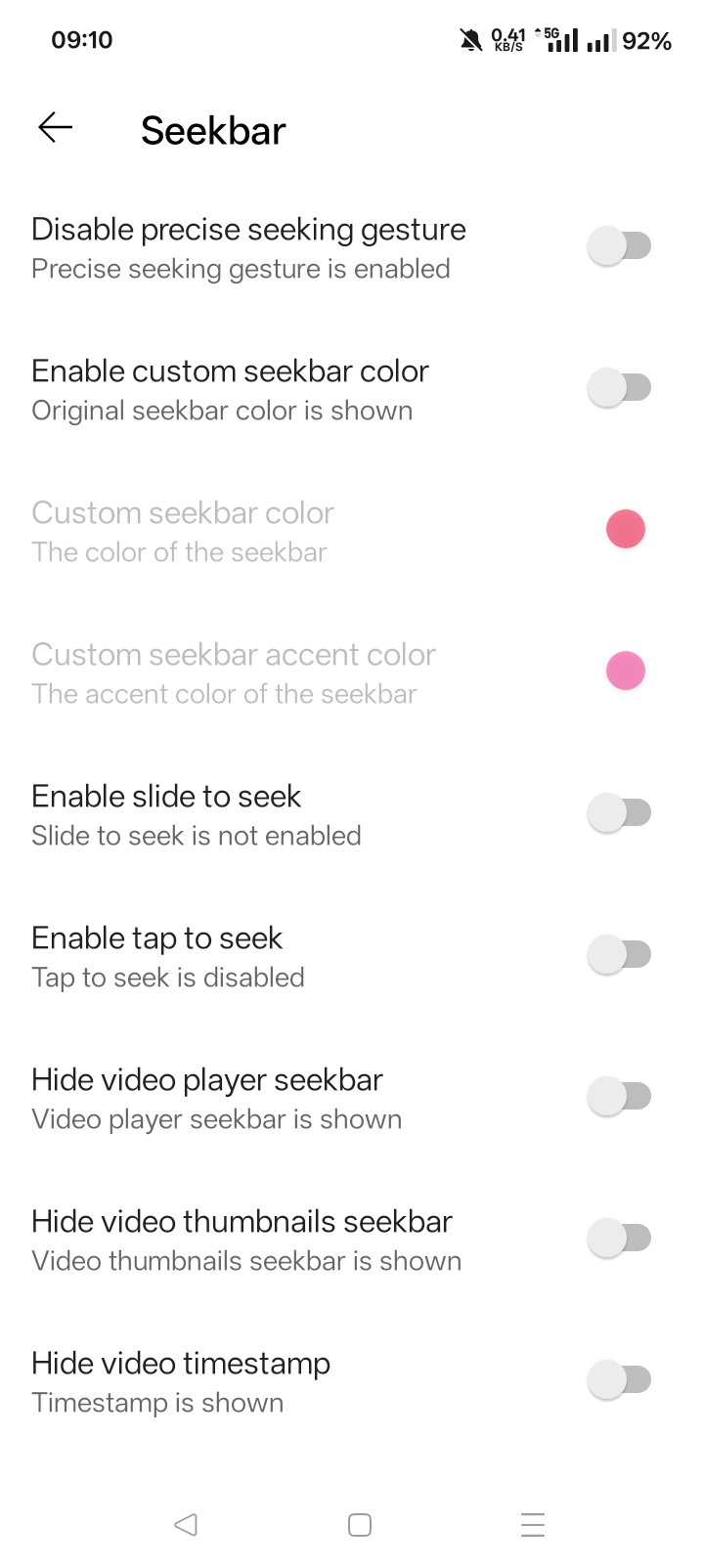Viewport: 704px width, 1568px height.
Task: Tap the battery indicator showing 92%
Action: [x=647, y=40]
